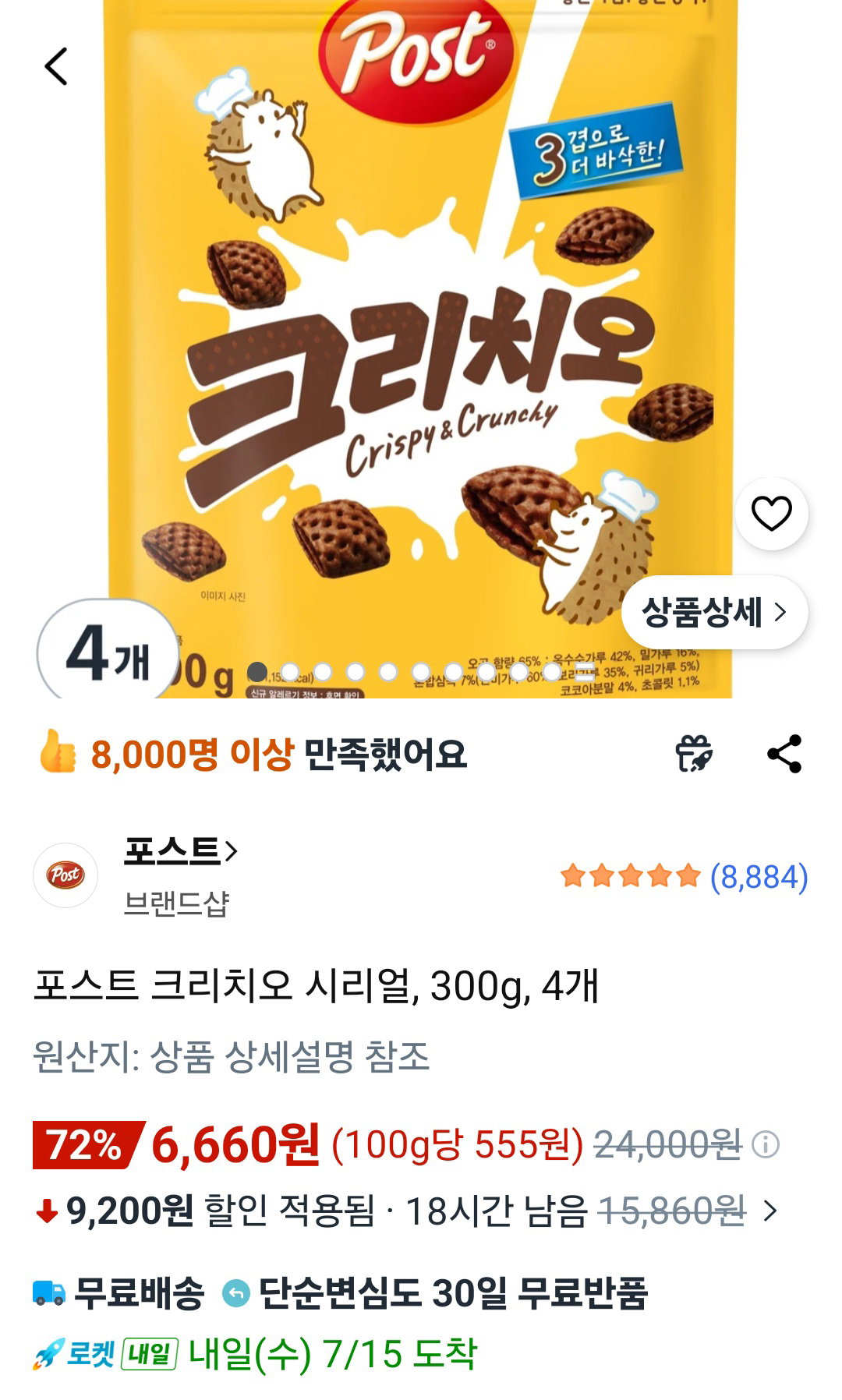This screenshot has width=842, height=1400.
Task: Share this product
Action: click(x=784, y=754)
